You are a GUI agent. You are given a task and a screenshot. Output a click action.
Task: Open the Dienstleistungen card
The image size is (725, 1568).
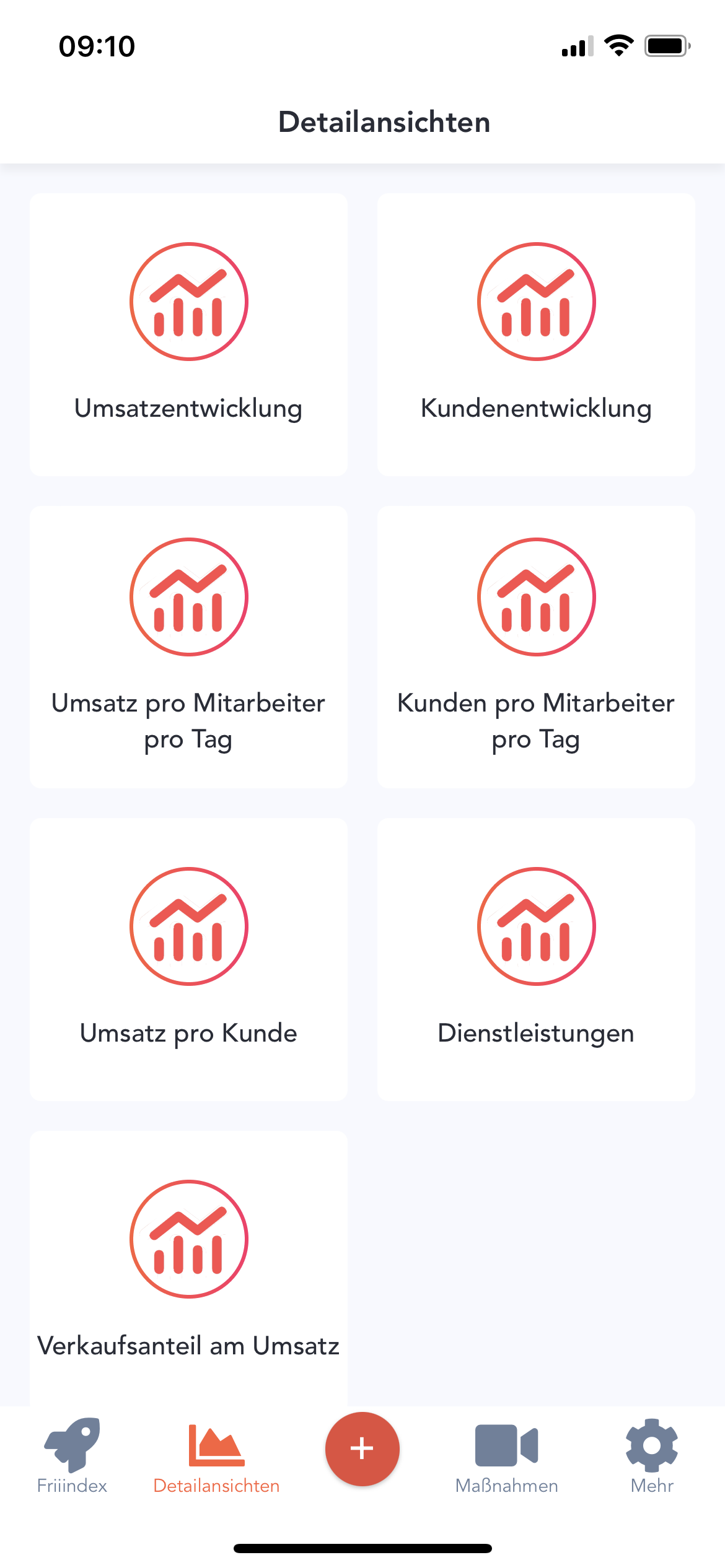pyautogui.click(x=536, y=959)
